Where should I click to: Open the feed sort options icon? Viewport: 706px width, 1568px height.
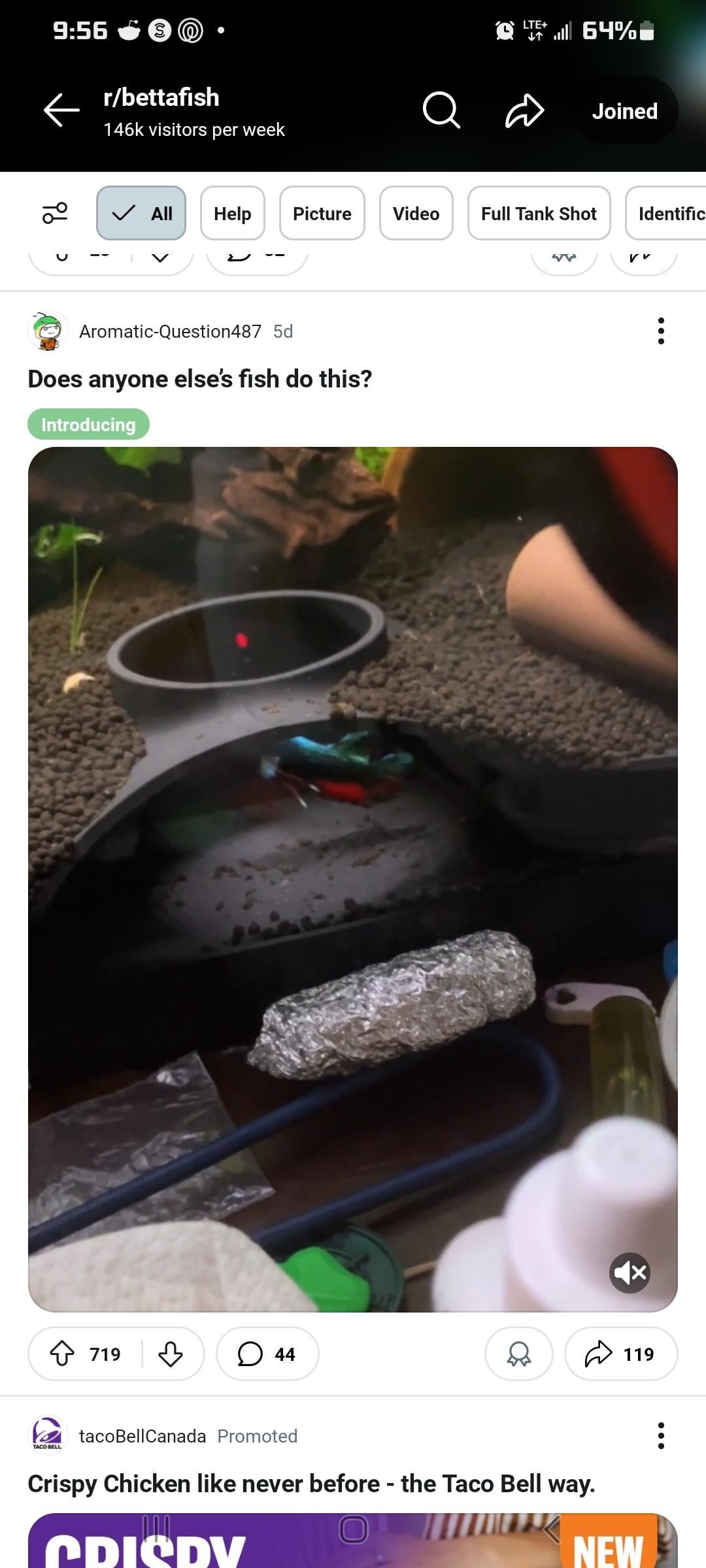pyautogui.click(x=55, y=213)
